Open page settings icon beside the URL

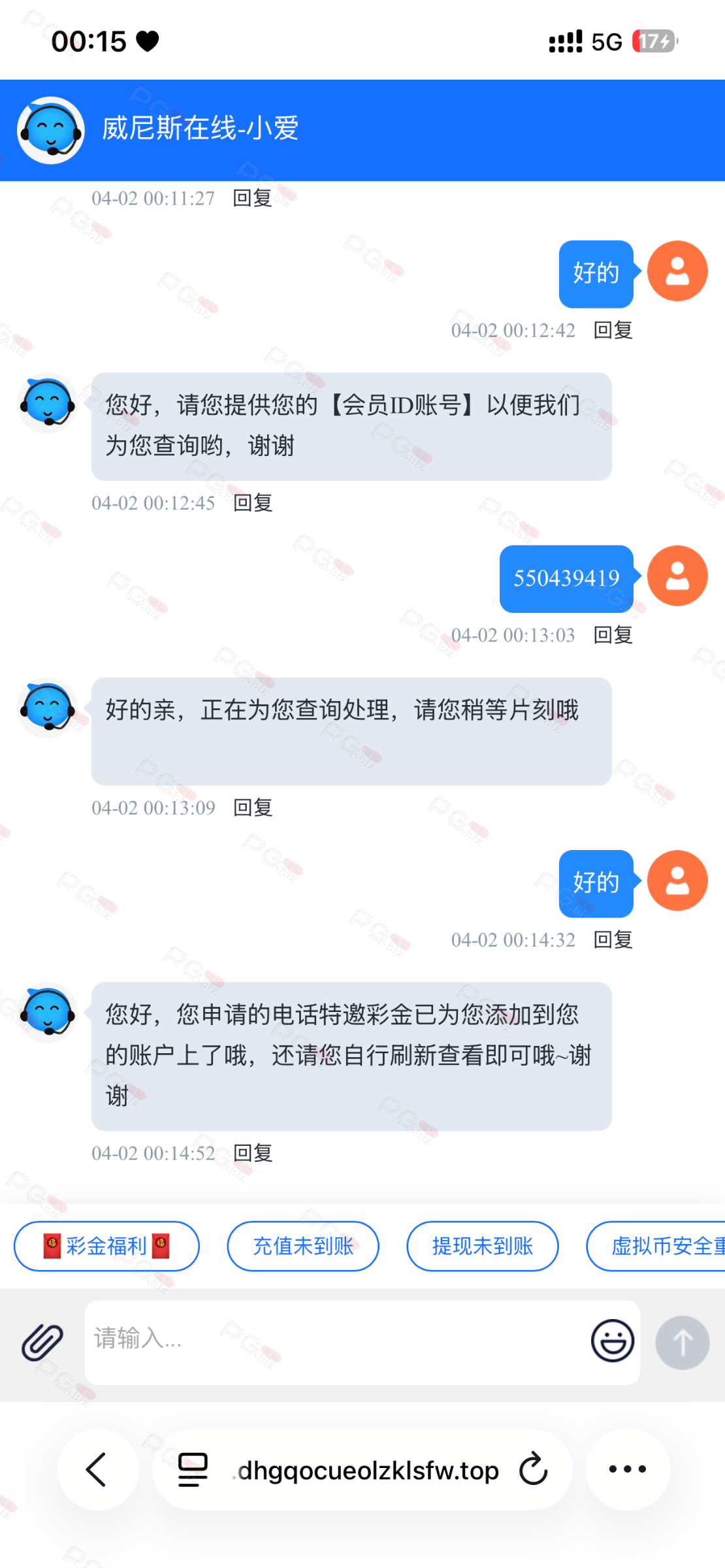tap(193, 1470)
